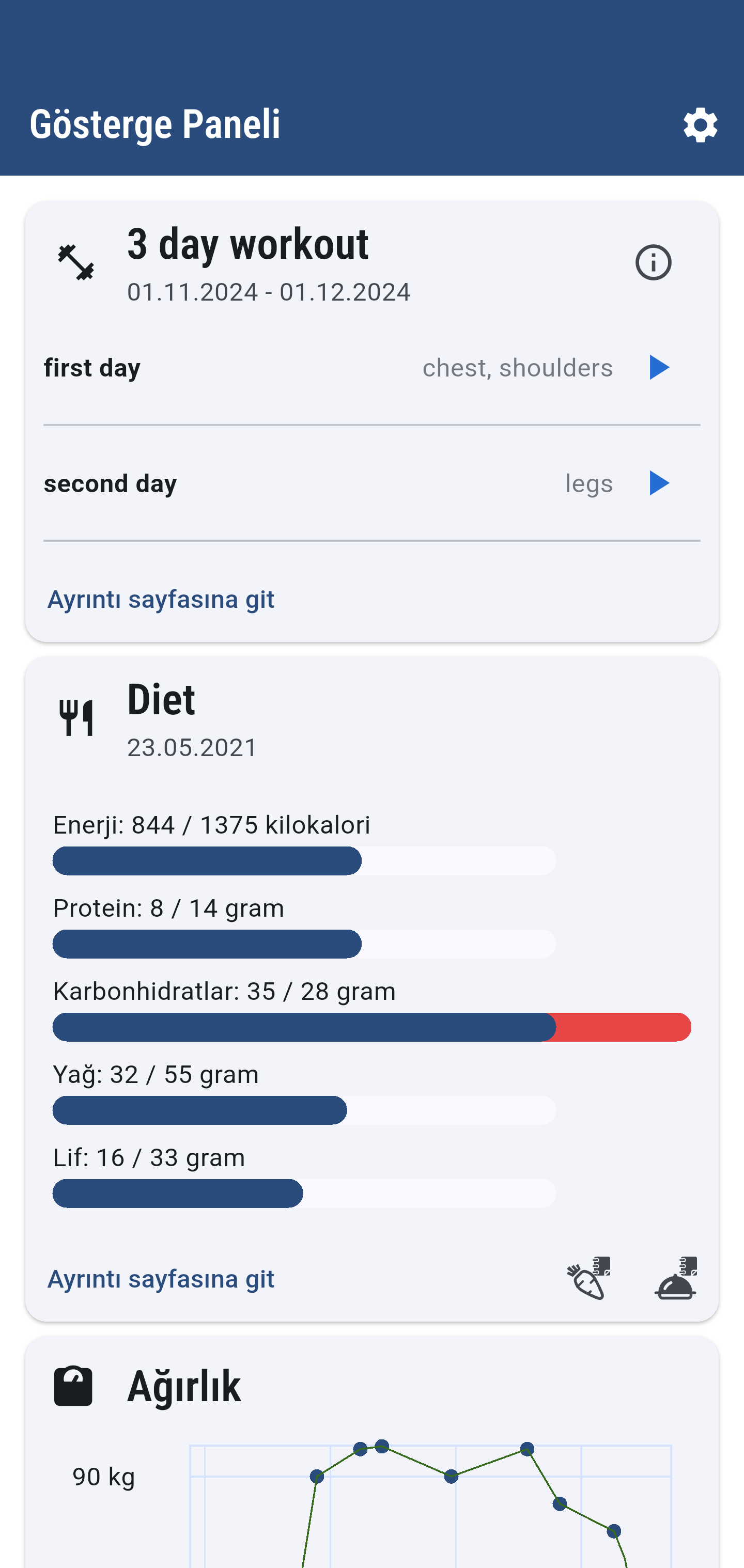Open the diet details page link
This screenshot has height=1568, width=744.
161,1279
